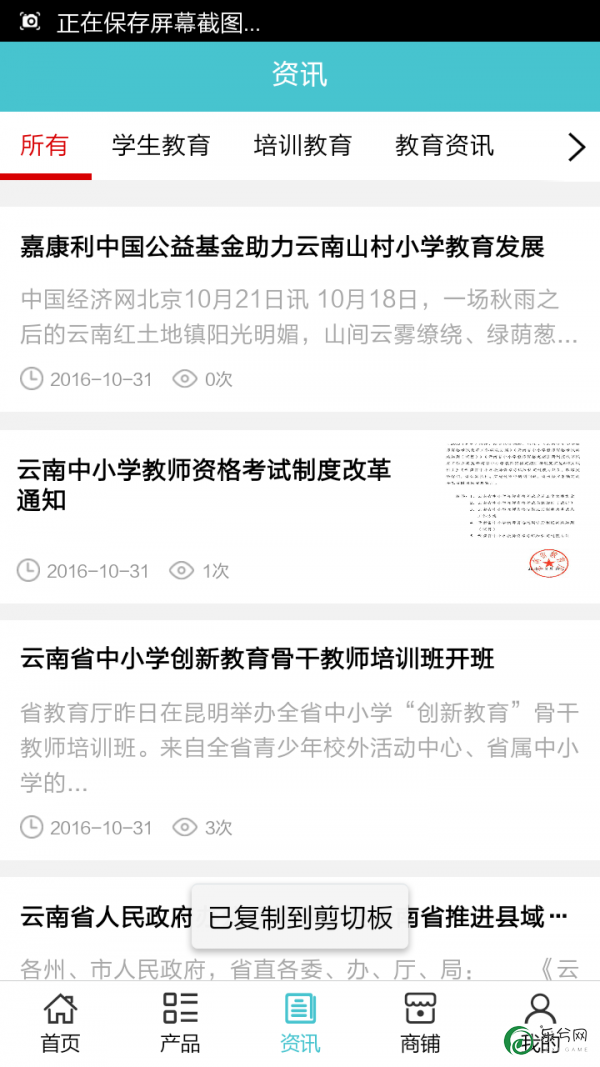Image resolution: width=600 pixels, height=1067 pixels.
Task: Open the 嘉康利中国公益基金 article
Action: (300, 310)
